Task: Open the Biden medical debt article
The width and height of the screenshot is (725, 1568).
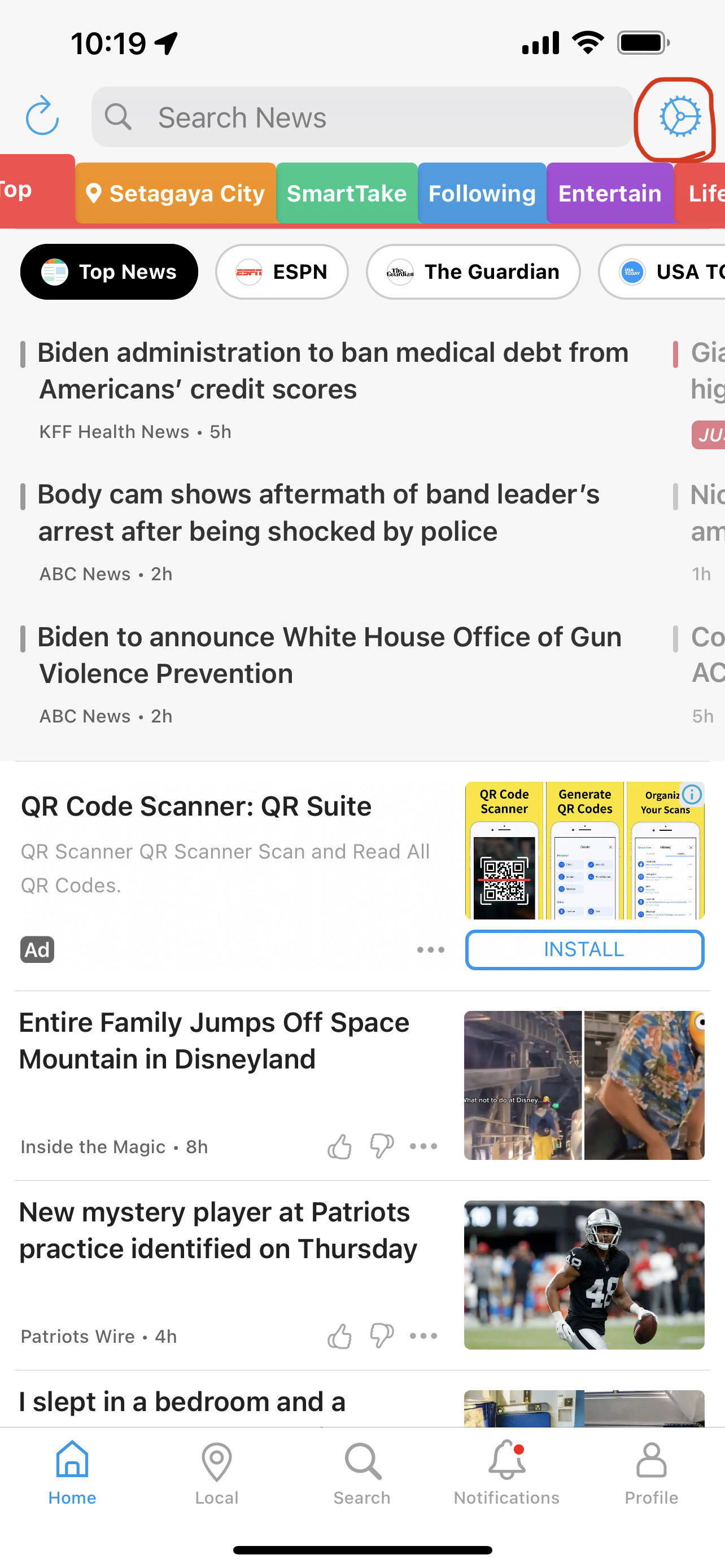Action: pyautogui.click(x=333, y=371)
